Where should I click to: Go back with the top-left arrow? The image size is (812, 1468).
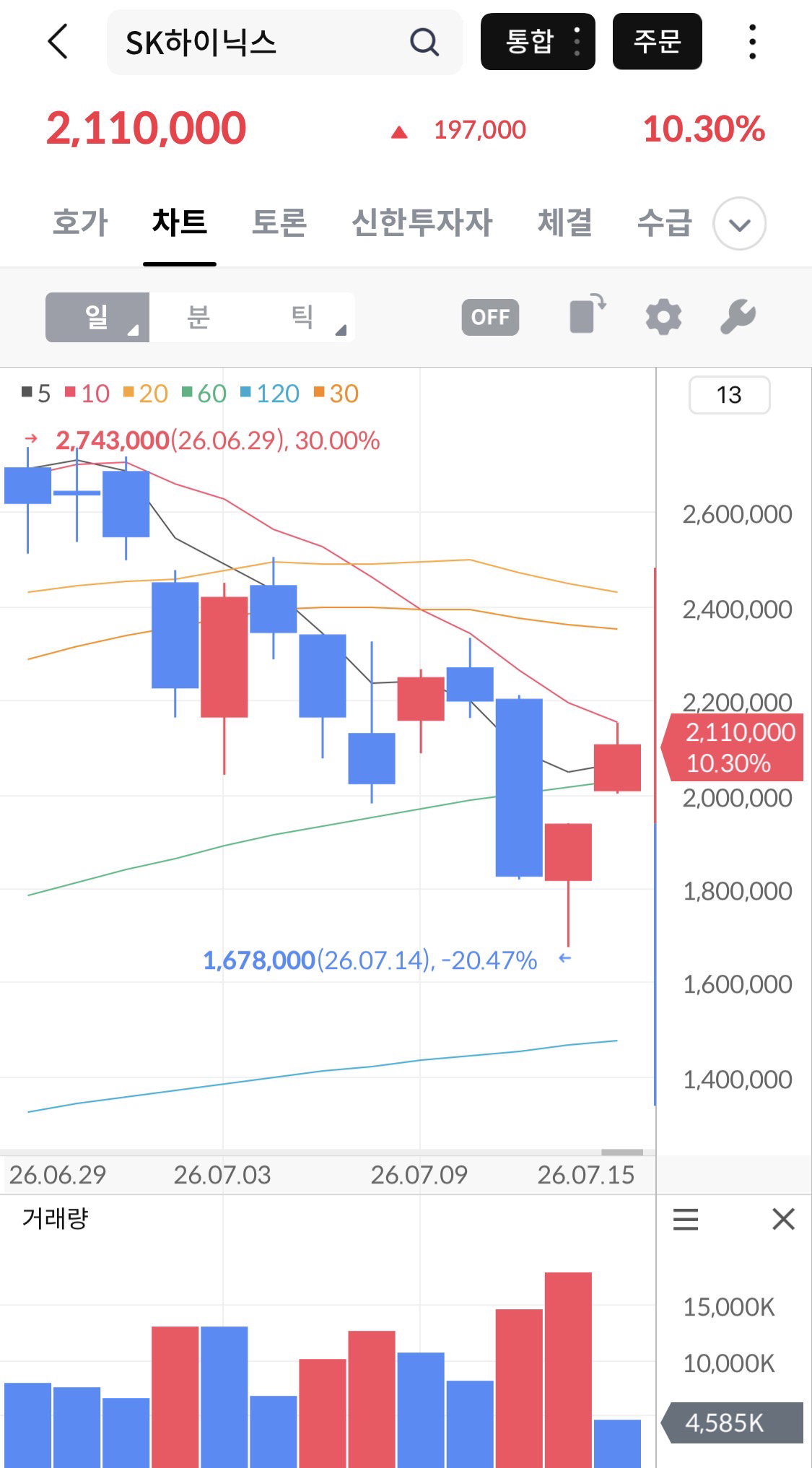pyautogui.click(x=58, y=41)
